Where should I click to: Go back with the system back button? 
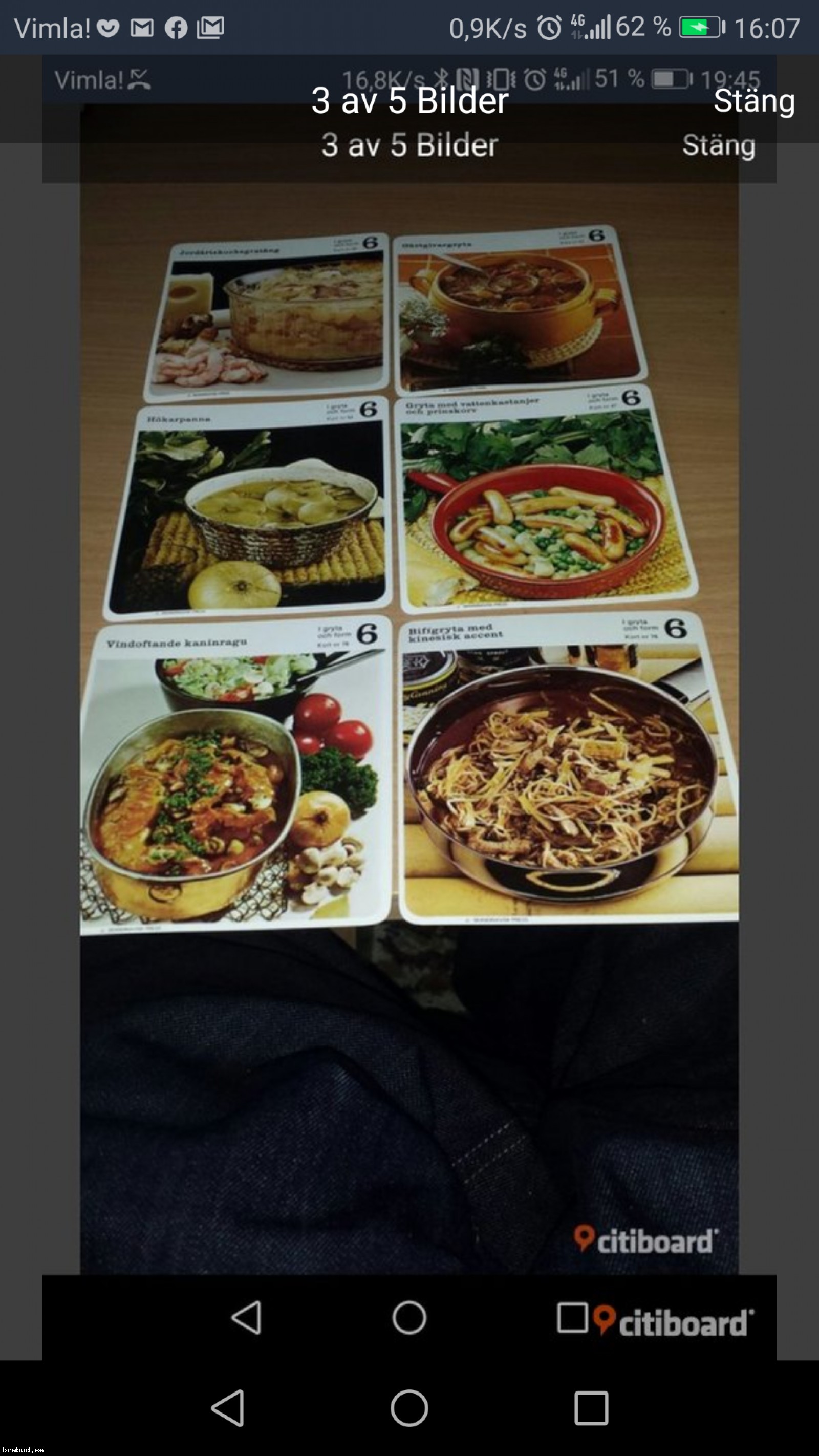(x=228, y=1408)
